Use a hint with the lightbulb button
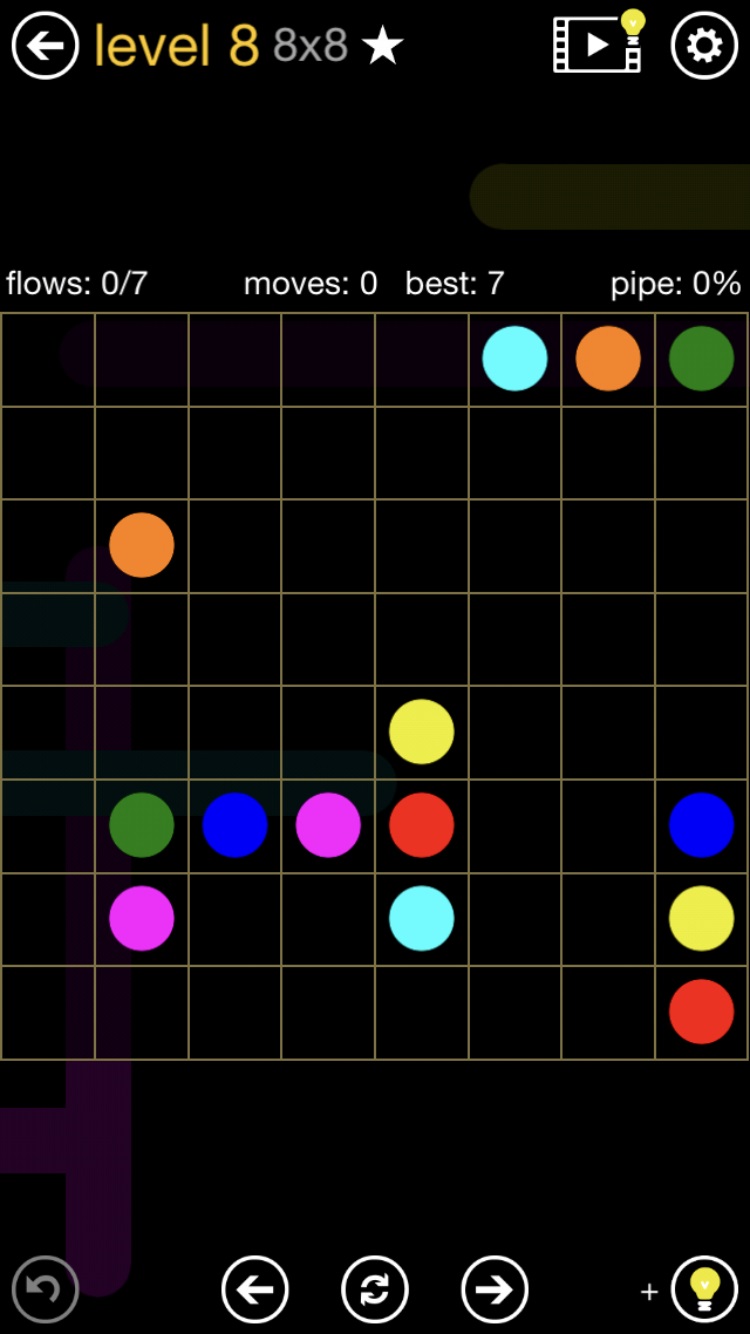This screenshot has height=1334, width=750. click(x=704, y=1289)
